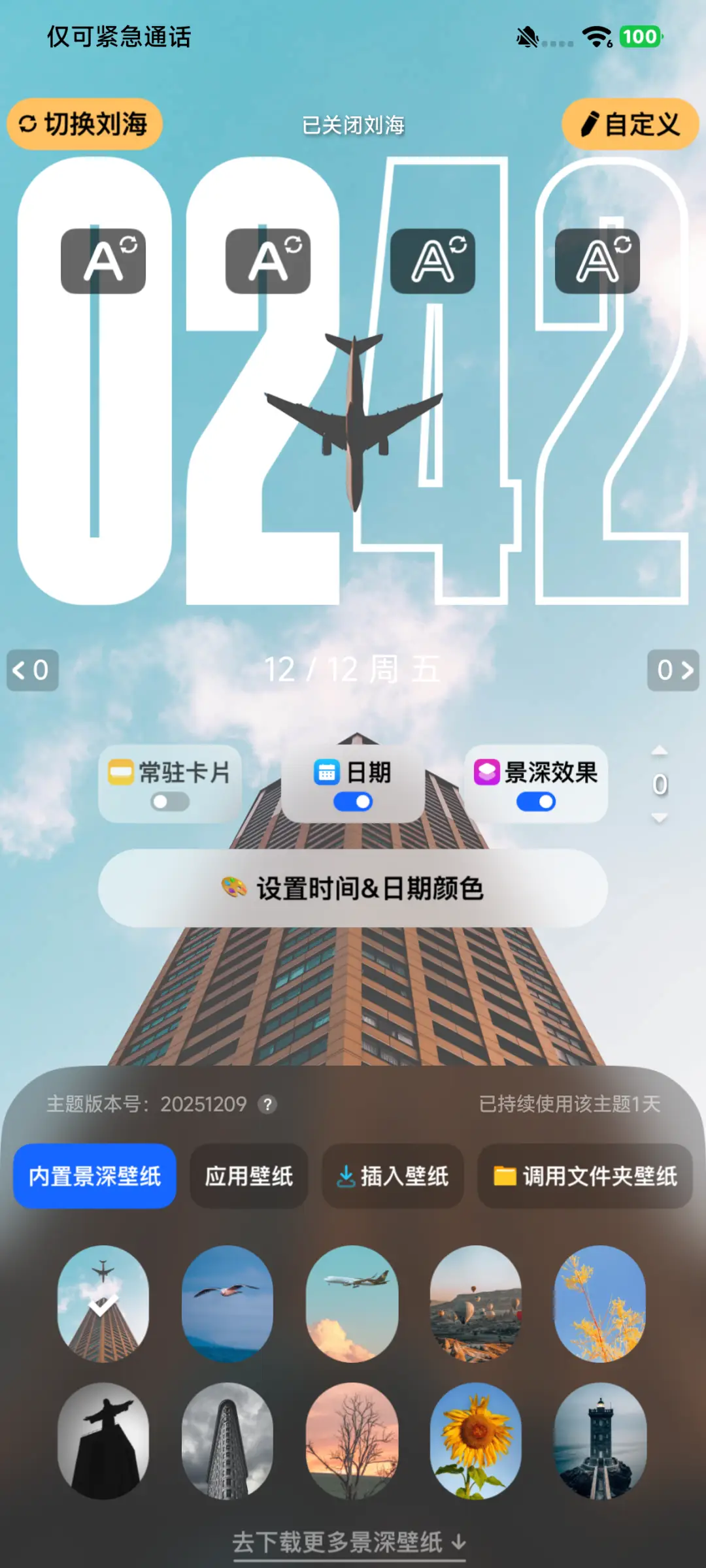Tap the download icon on 插入壁纸 button
The image size is (706, 1568).
tap(346, 1175)
